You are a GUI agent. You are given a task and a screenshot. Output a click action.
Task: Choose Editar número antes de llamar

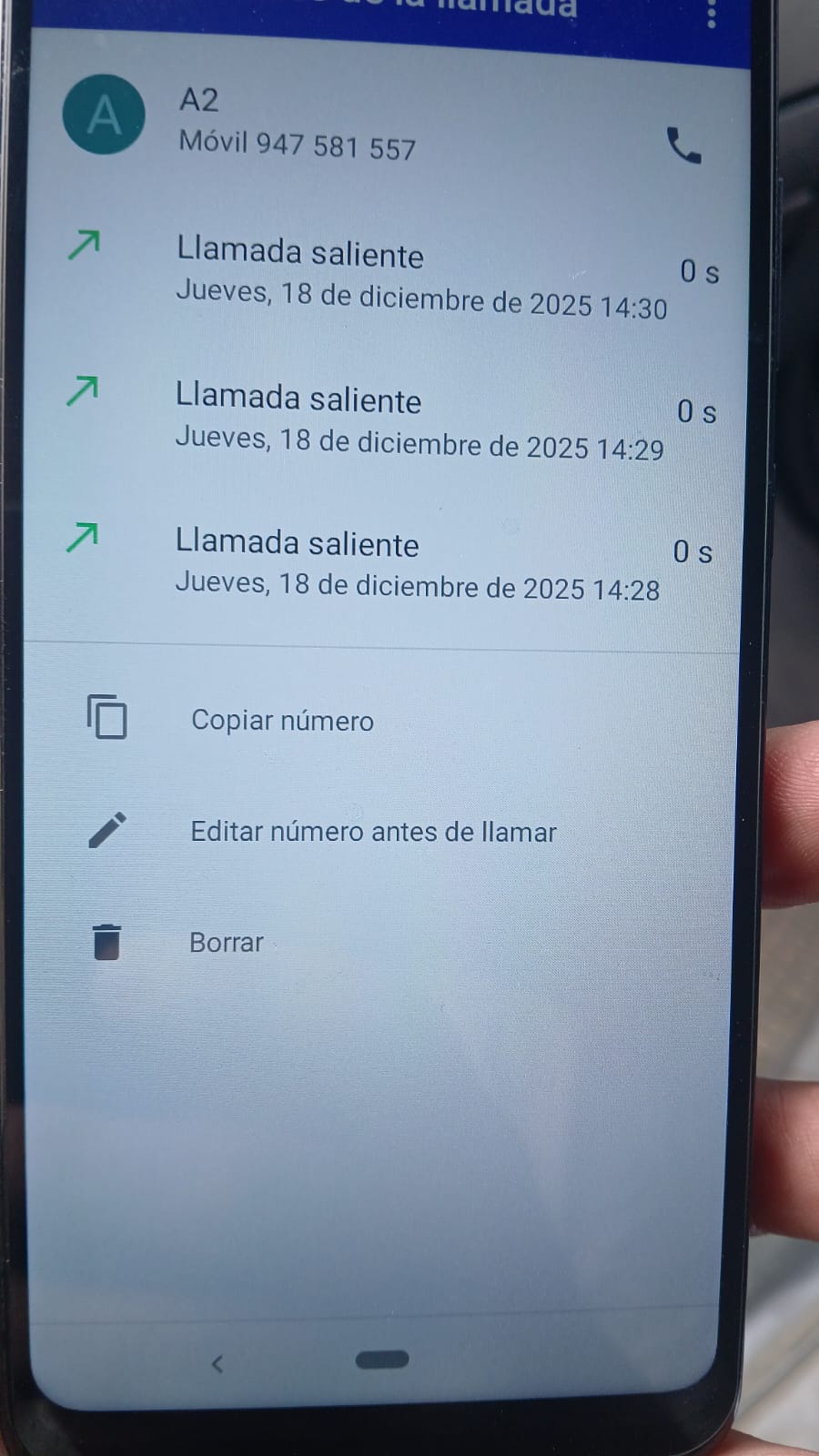coord(373,831)
